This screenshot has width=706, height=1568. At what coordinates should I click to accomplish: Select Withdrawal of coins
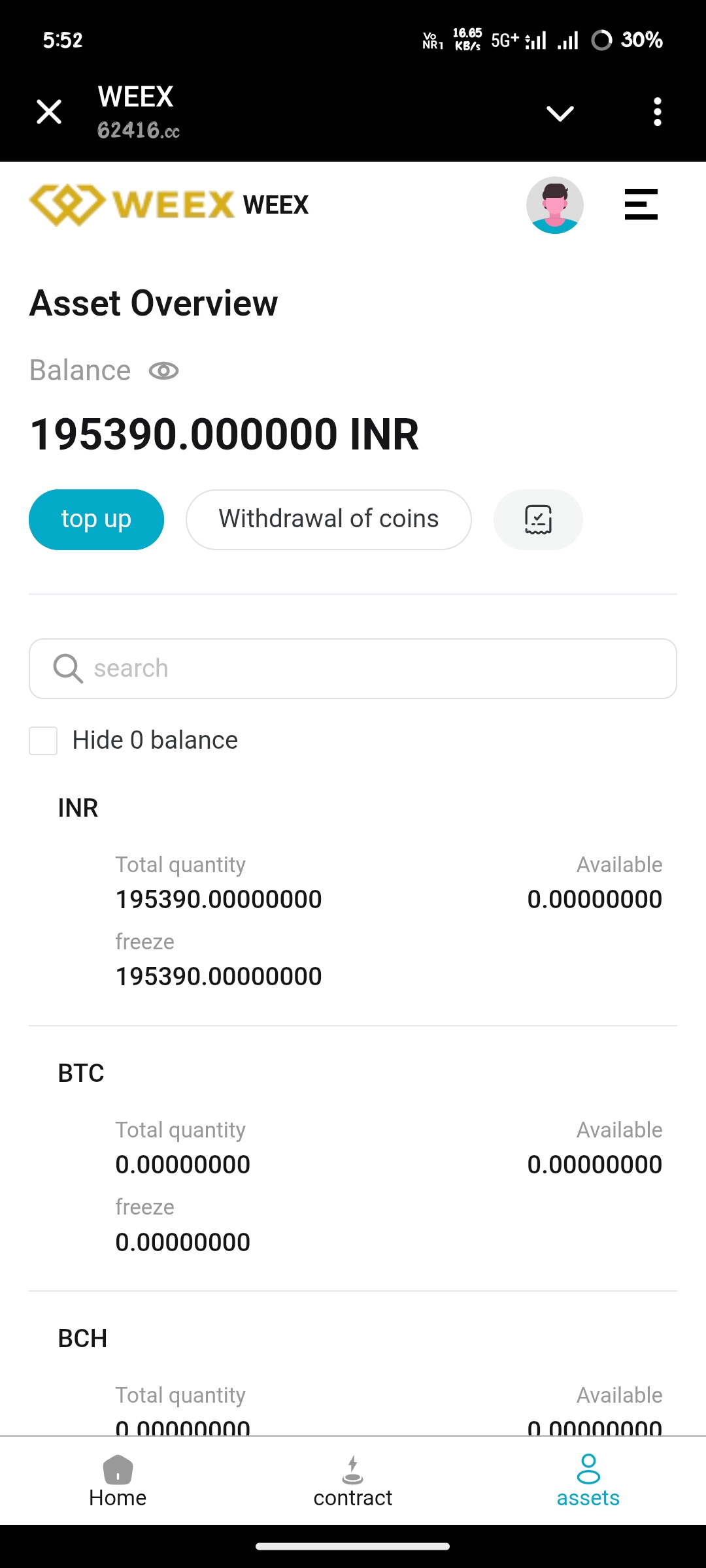(x=328, y=519)
